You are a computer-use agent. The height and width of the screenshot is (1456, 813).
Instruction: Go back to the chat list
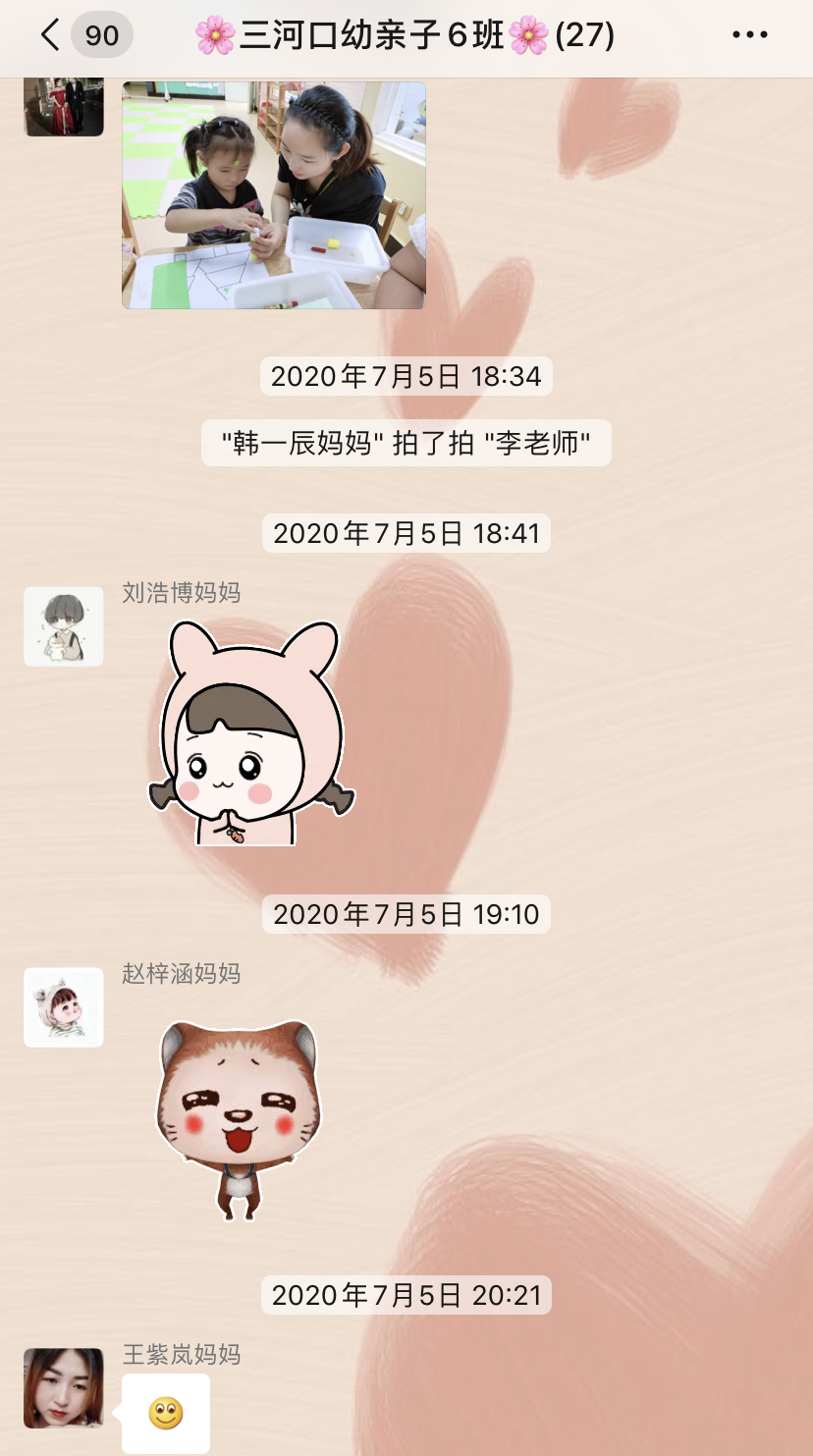click(x=51, y=36)
